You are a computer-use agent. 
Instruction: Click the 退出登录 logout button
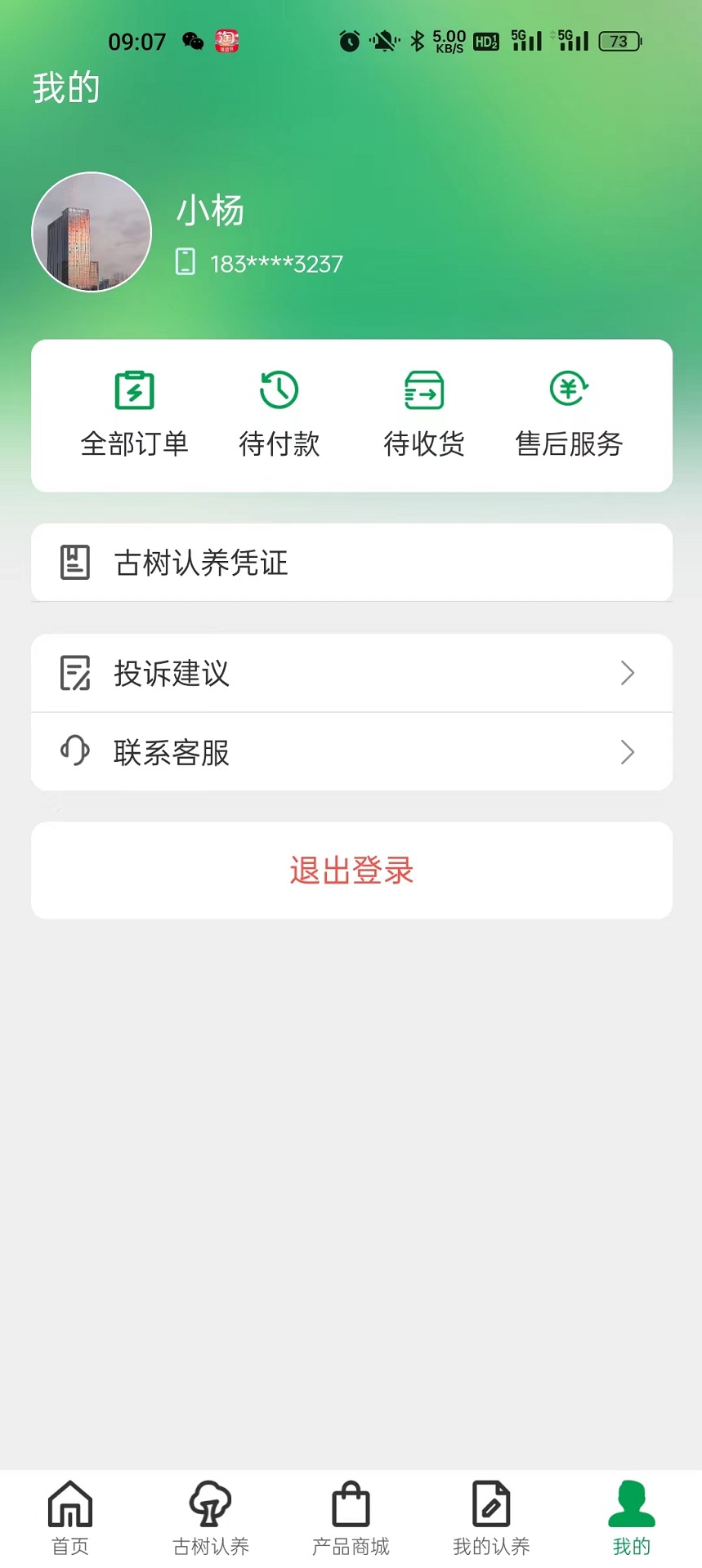pos(351,870)
